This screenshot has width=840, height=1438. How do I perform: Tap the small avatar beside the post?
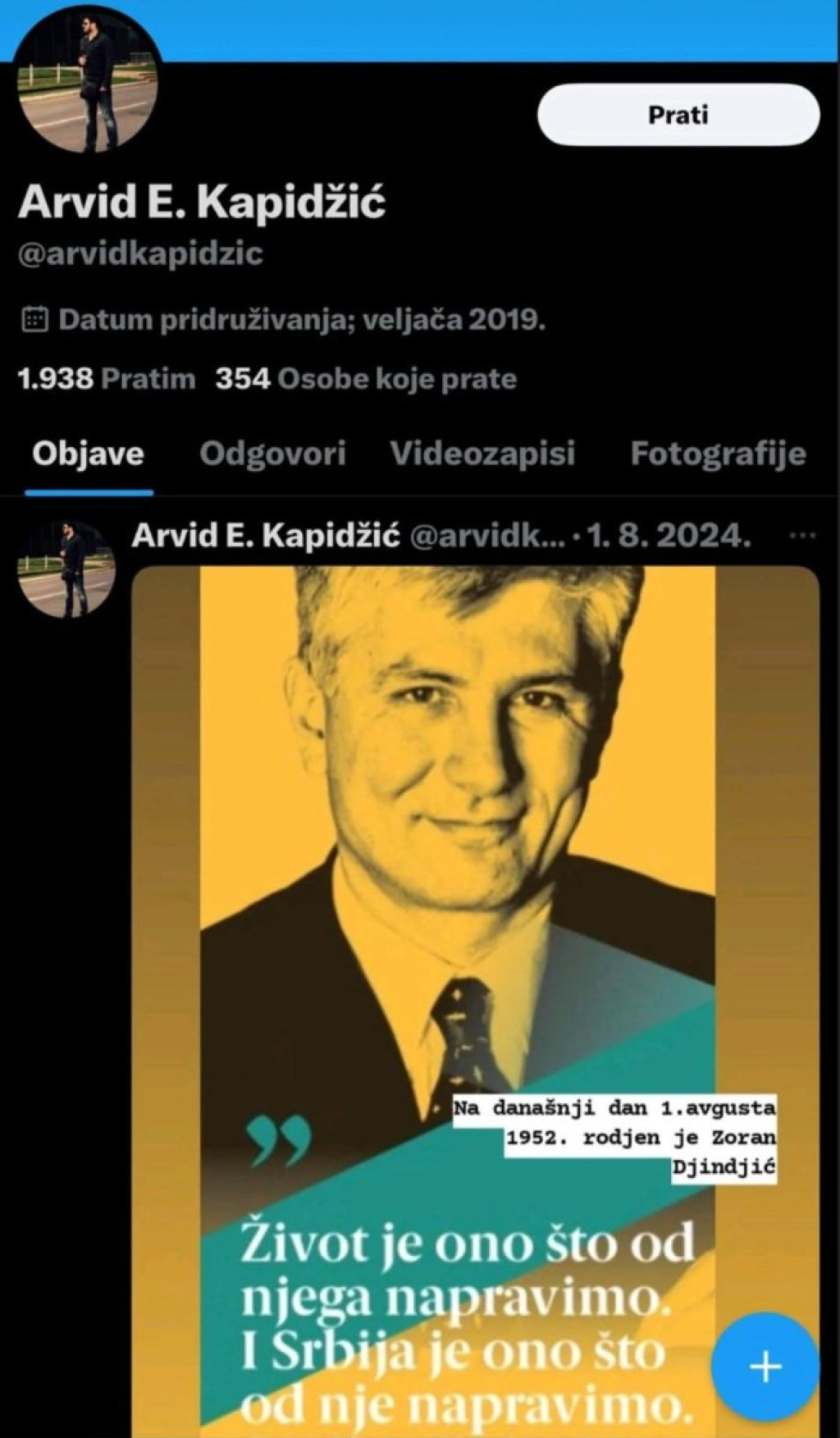[66, 568]
